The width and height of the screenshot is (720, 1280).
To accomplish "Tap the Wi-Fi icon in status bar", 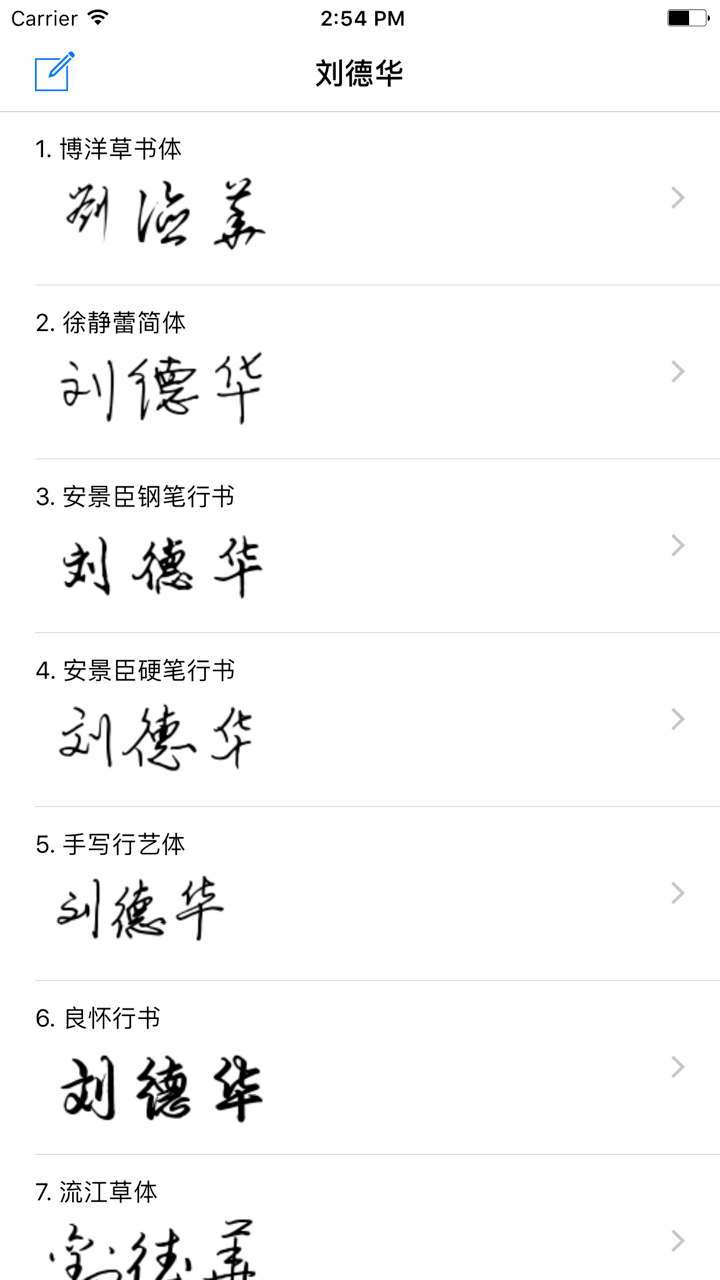I will (97, 17).
